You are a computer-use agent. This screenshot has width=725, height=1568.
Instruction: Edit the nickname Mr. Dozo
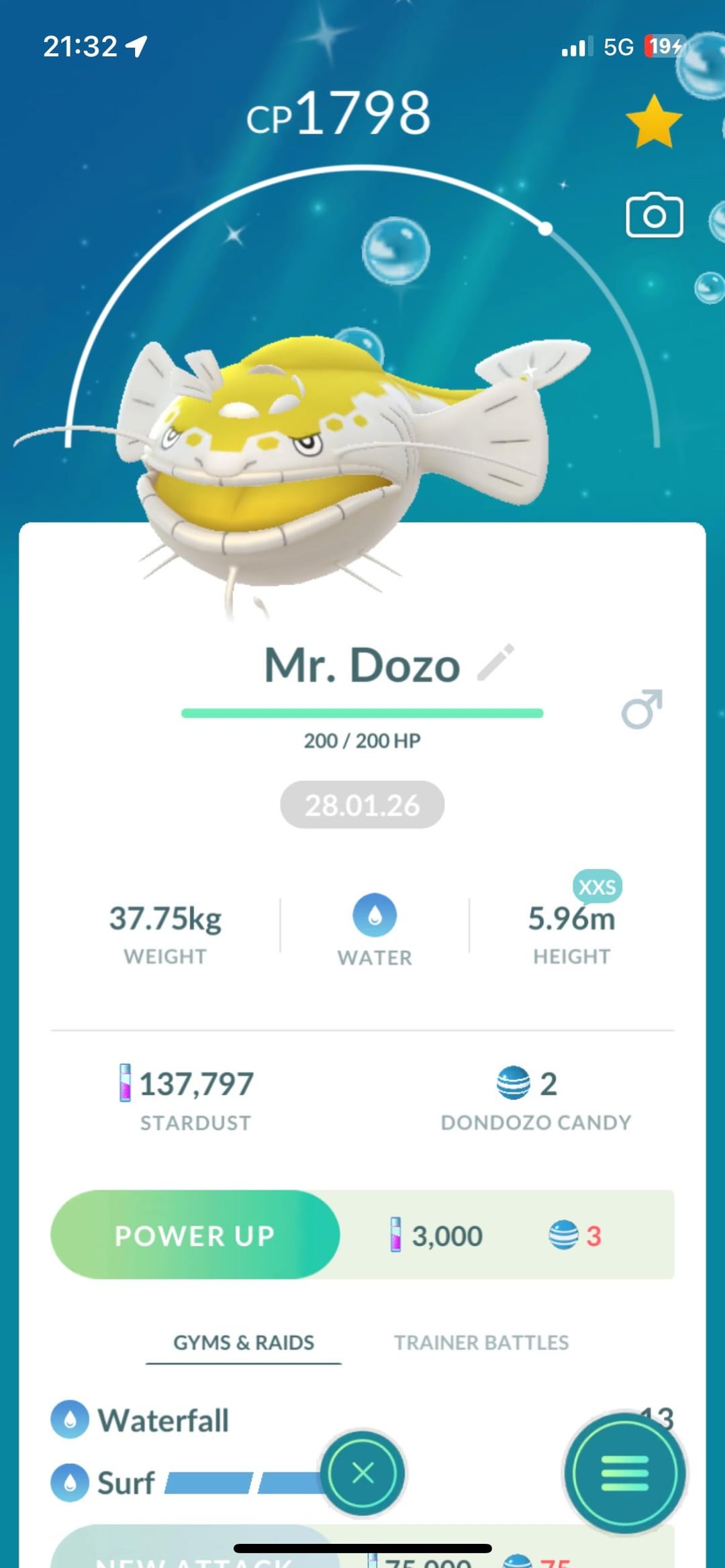[496, 663]
